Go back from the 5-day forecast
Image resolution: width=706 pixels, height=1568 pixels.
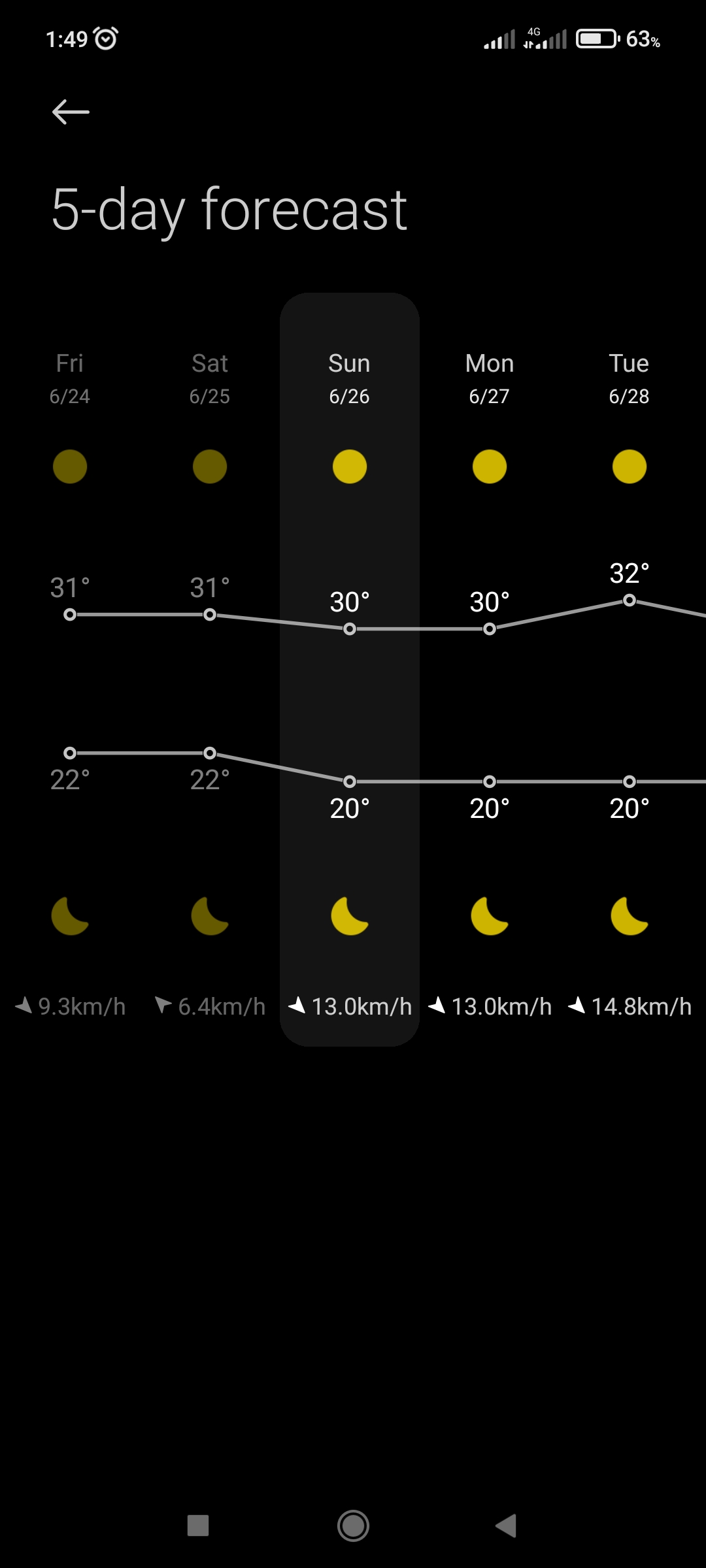pos(71,112)
